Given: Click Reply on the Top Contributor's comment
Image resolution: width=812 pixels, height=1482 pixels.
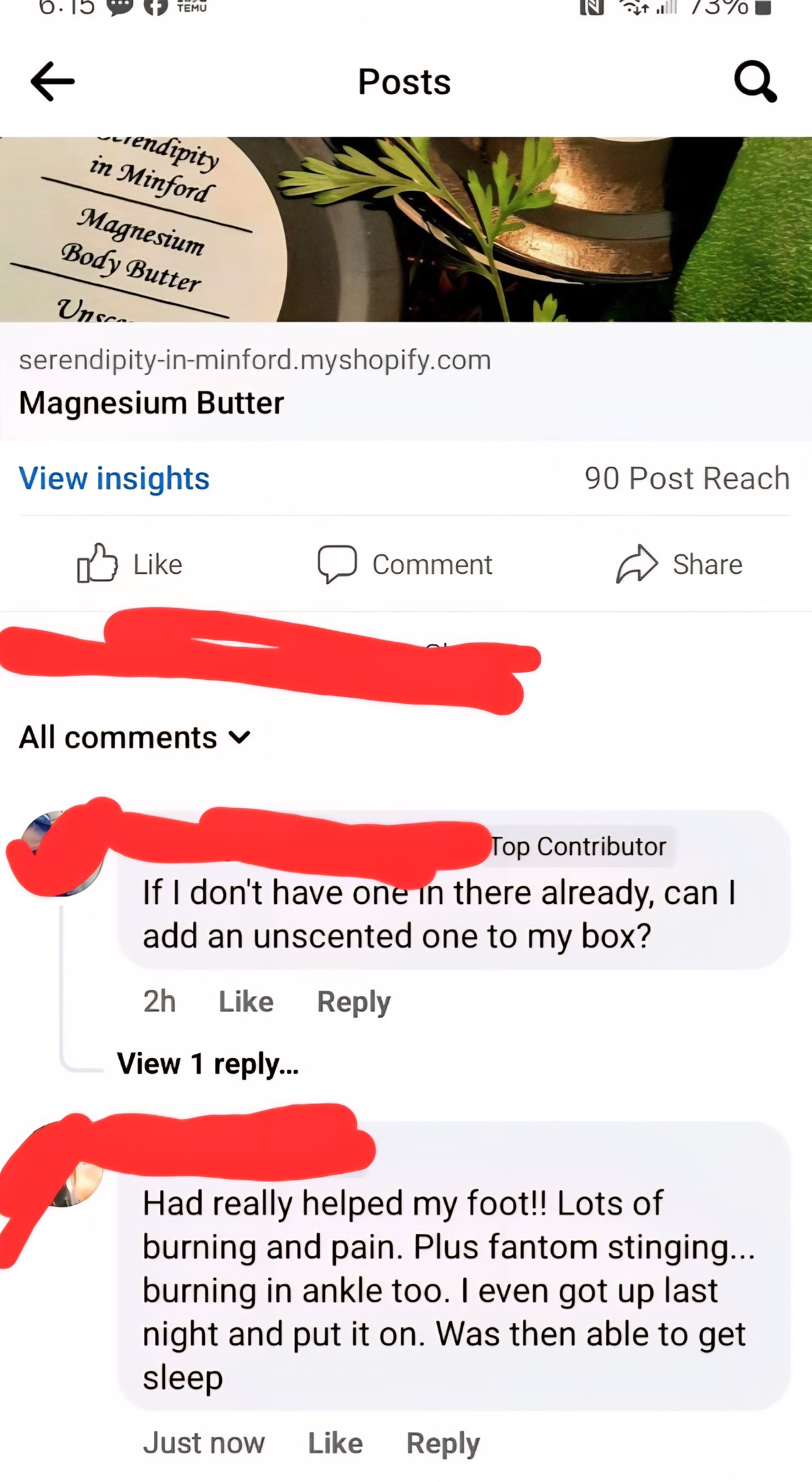Looking at the screenshot, I should [353, 1001].
